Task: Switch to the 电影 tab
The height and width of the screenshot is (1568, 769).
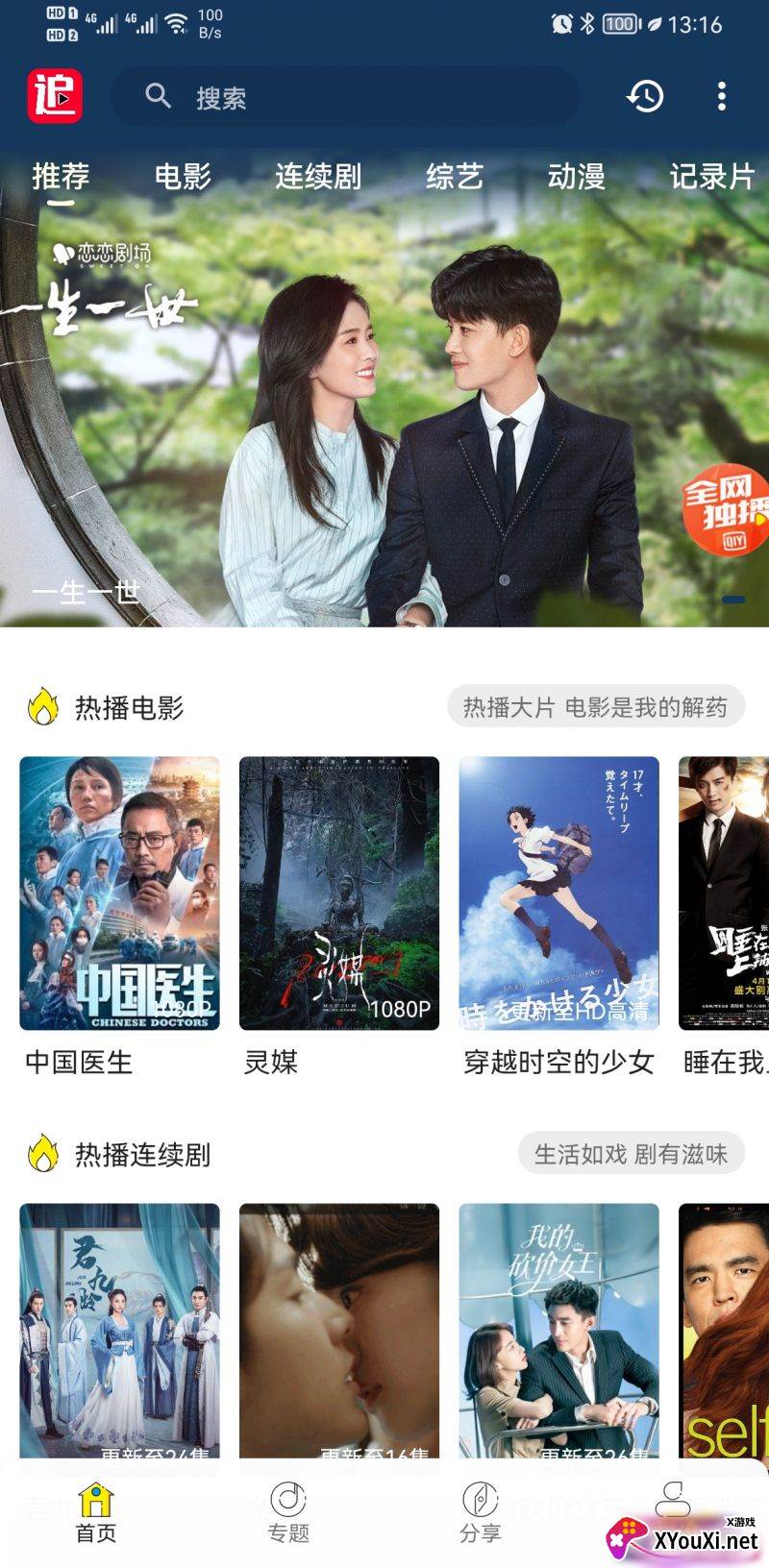Action: [x=183, y=177]
